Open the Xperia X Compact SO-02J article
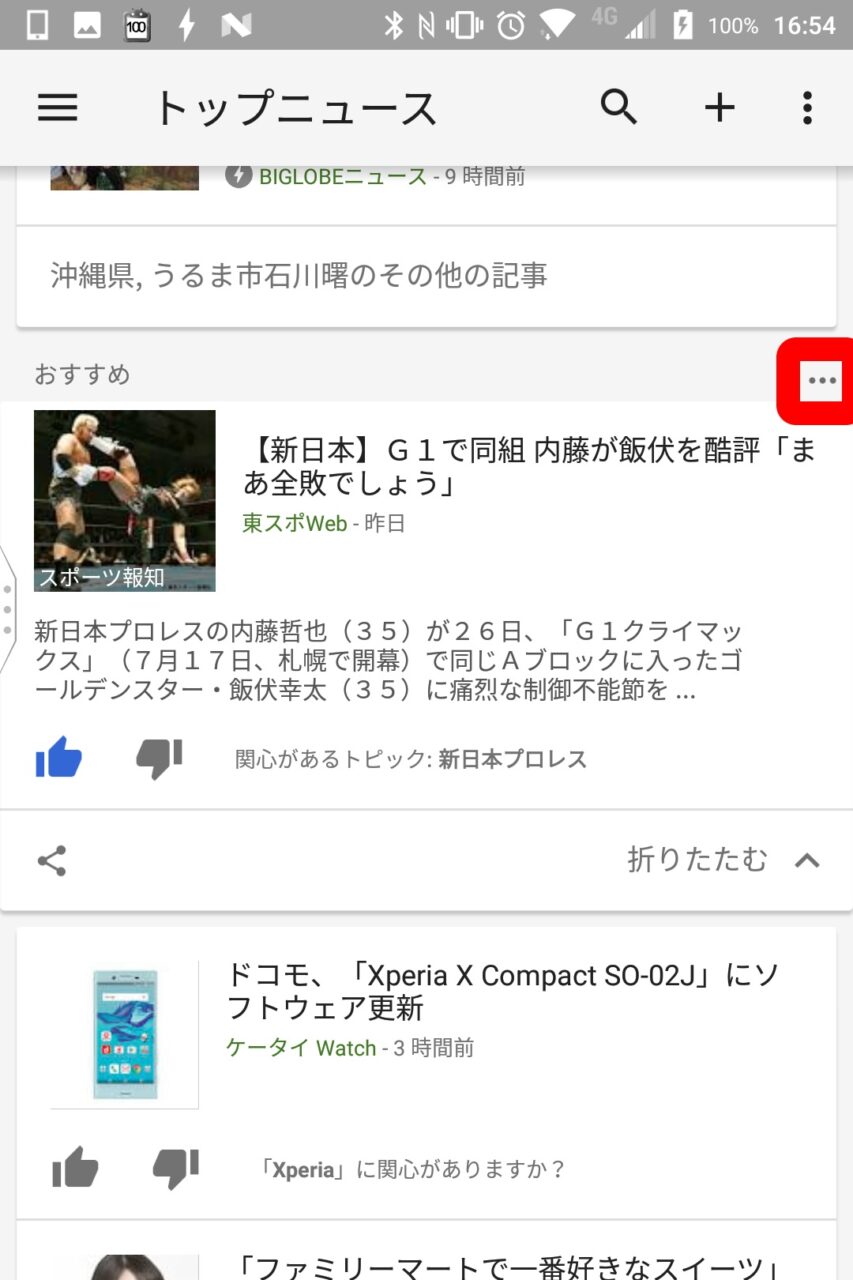The image size is (853, 1280). point(502,991)
